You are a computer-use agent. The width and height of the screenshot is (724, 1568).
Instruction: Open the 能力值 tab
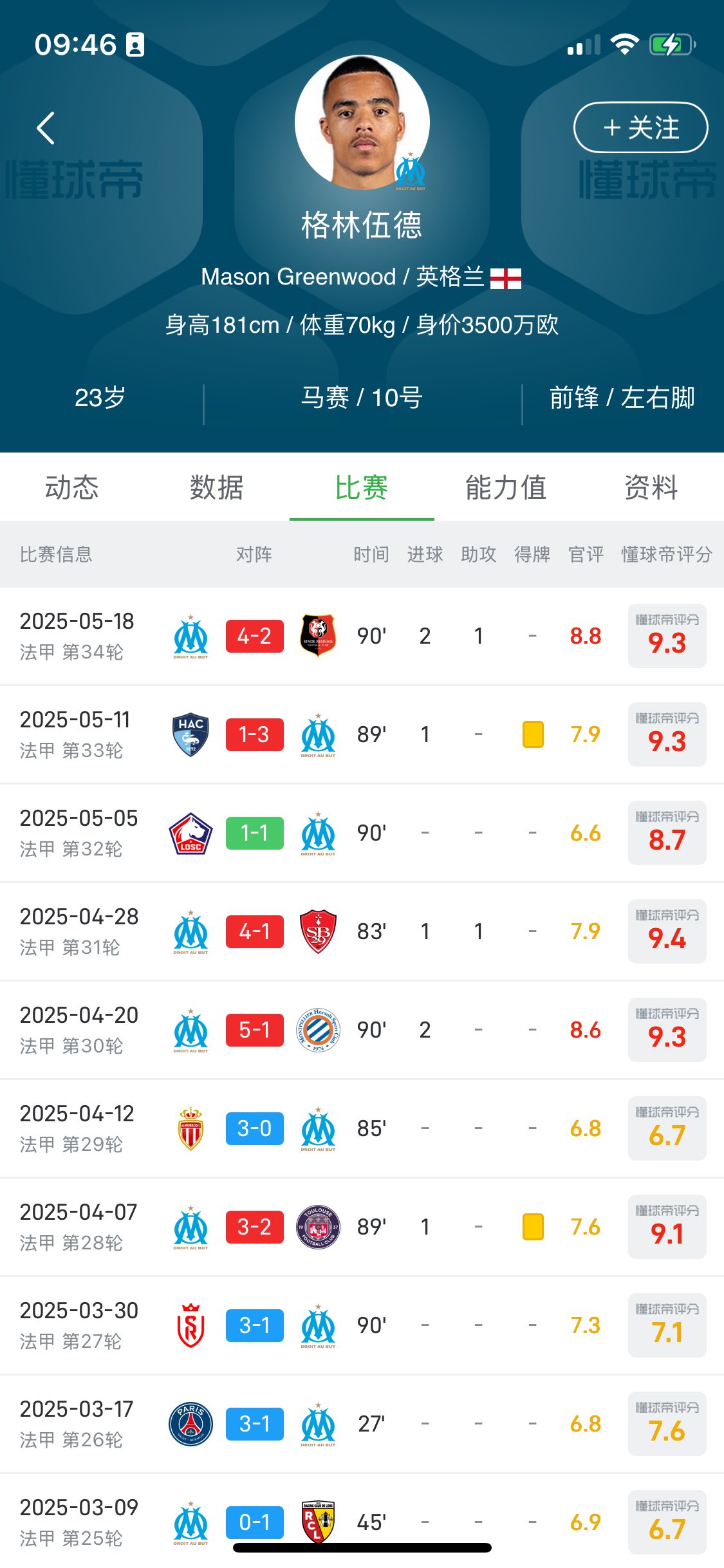click(506, 487)
